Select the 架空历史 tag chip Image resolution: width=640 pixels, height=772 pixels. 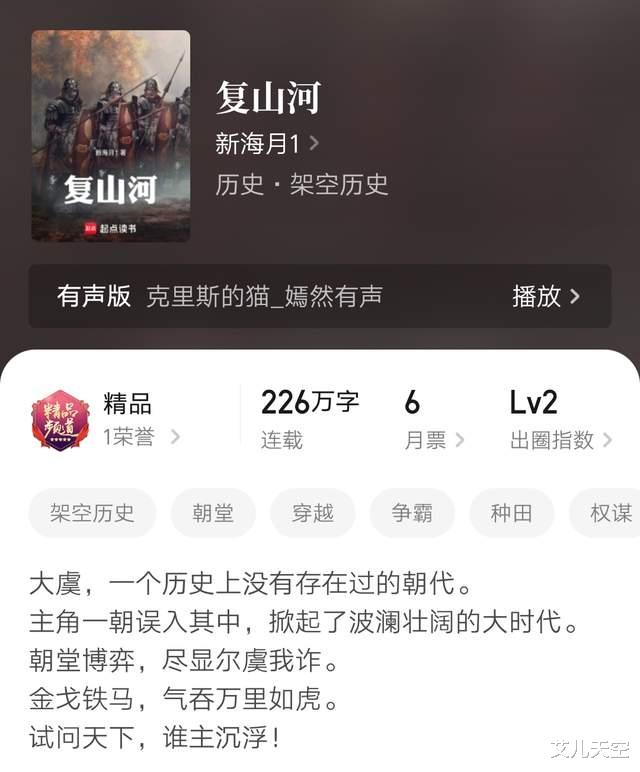pyautogui.click(x=92, y=513)
